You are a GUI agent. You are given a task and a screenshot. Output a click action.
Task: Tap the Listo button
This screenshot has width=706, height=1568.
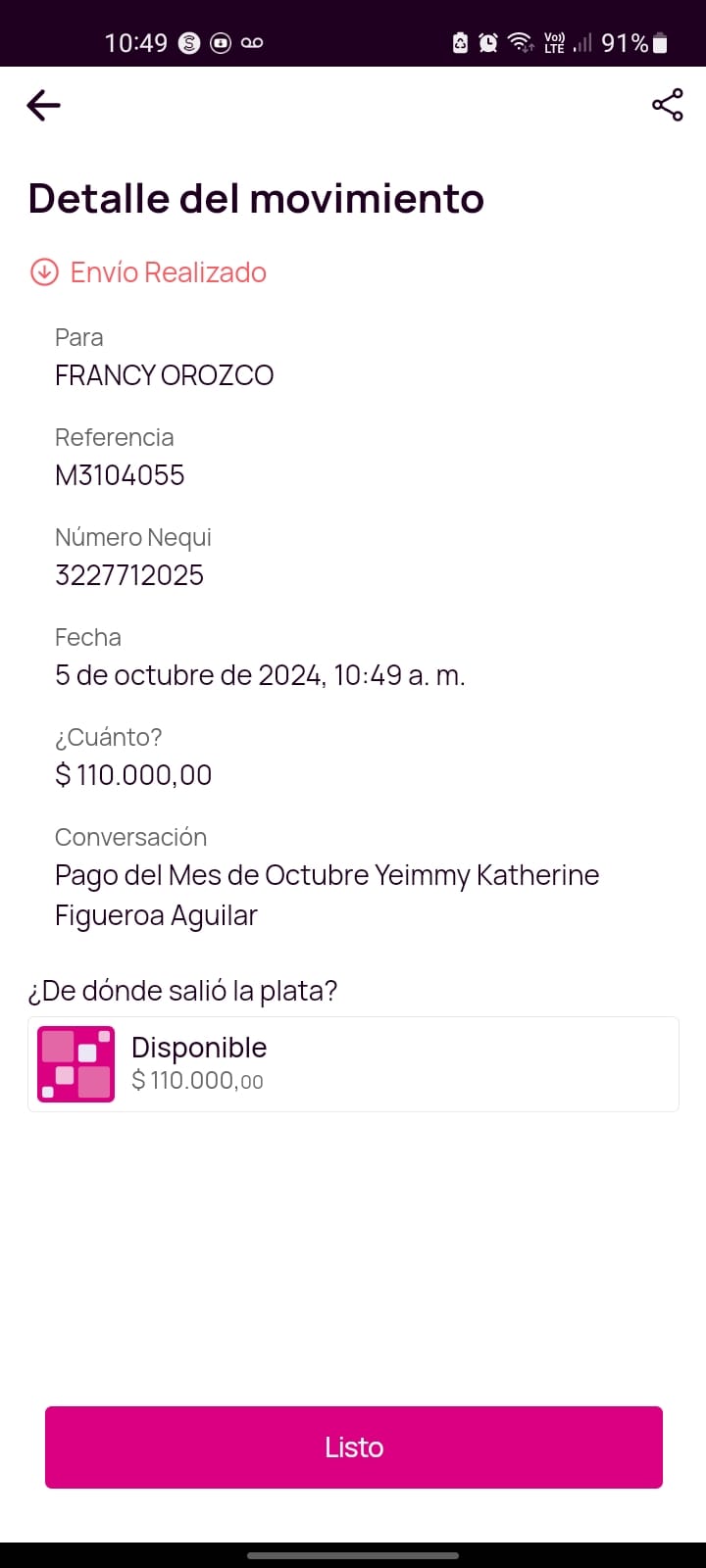[x=354, y=1446]
